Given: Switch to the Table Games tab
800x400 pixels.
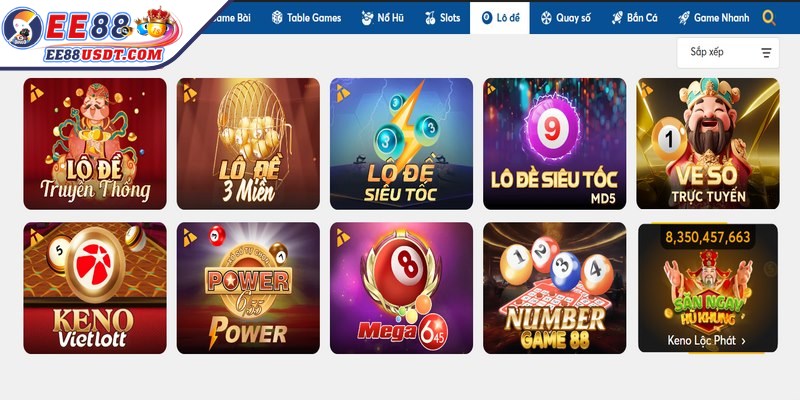Looking at the screenshot, I should tap(306, 17).
